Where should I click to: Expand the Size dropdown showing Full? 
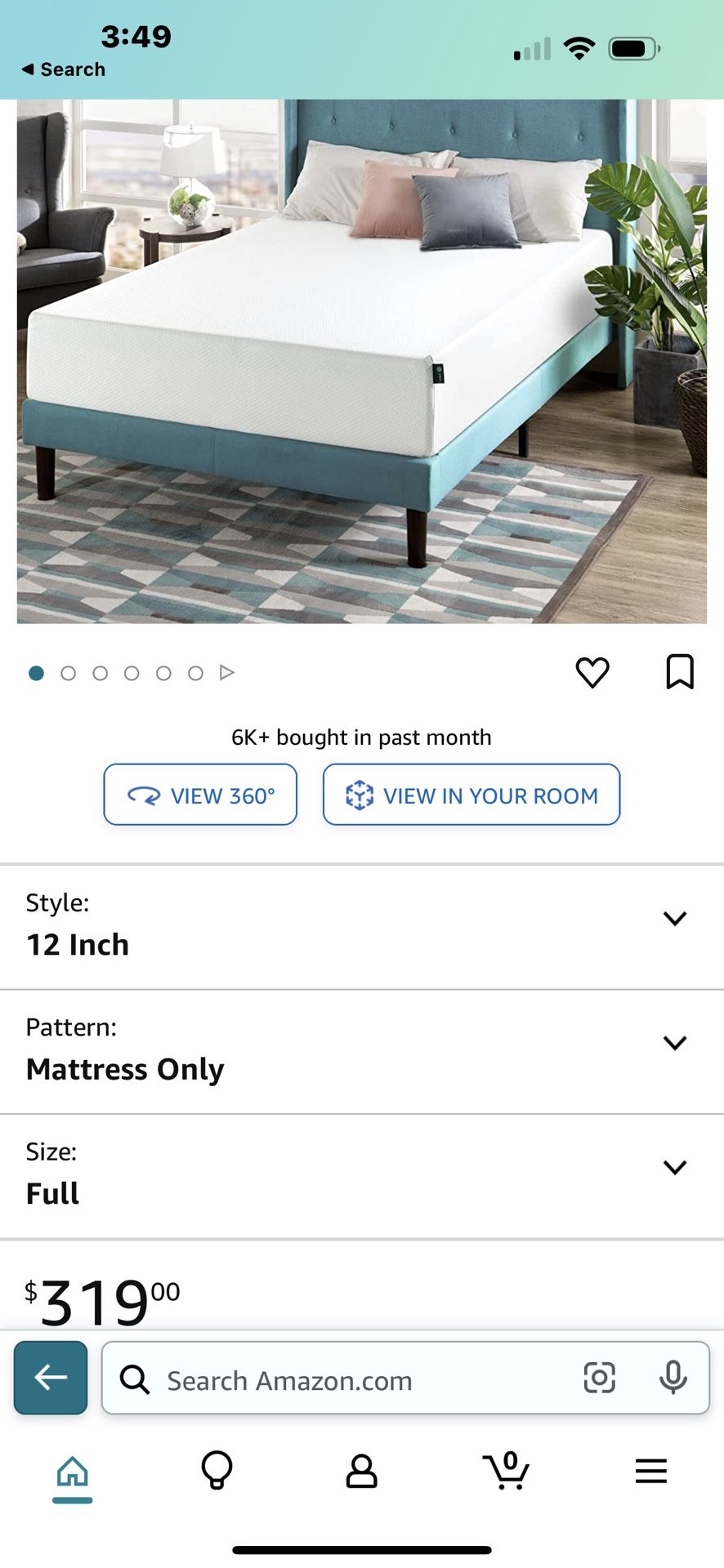(362, 1176)
